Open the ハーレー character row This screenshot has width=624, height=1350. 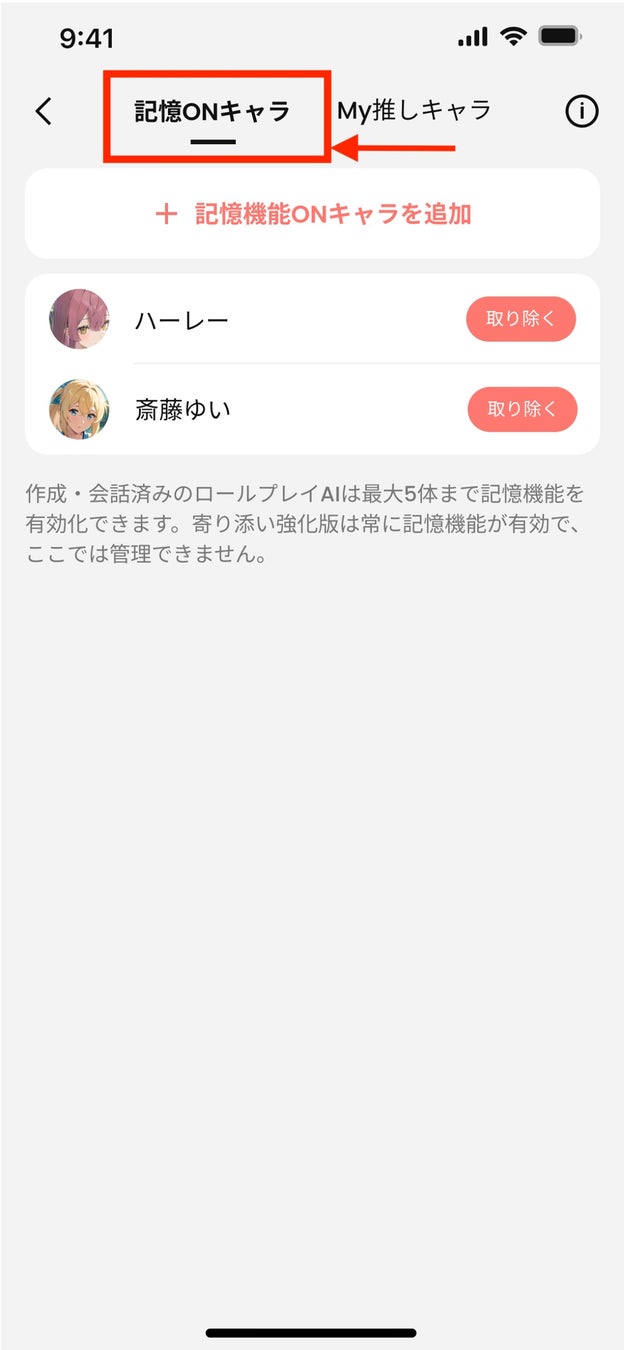(182, 321)
